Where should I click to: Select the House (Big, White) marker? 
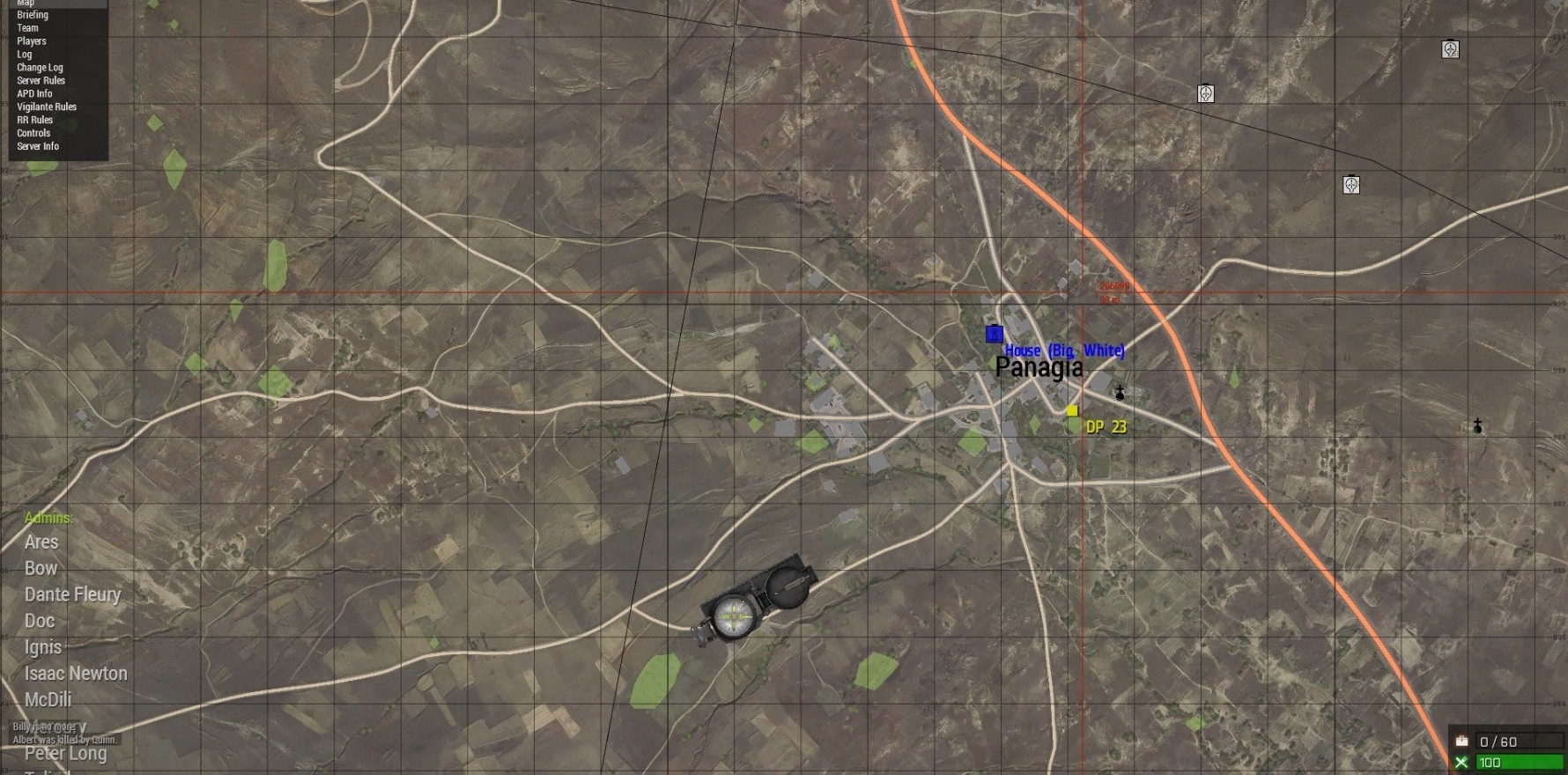(995, 334)
